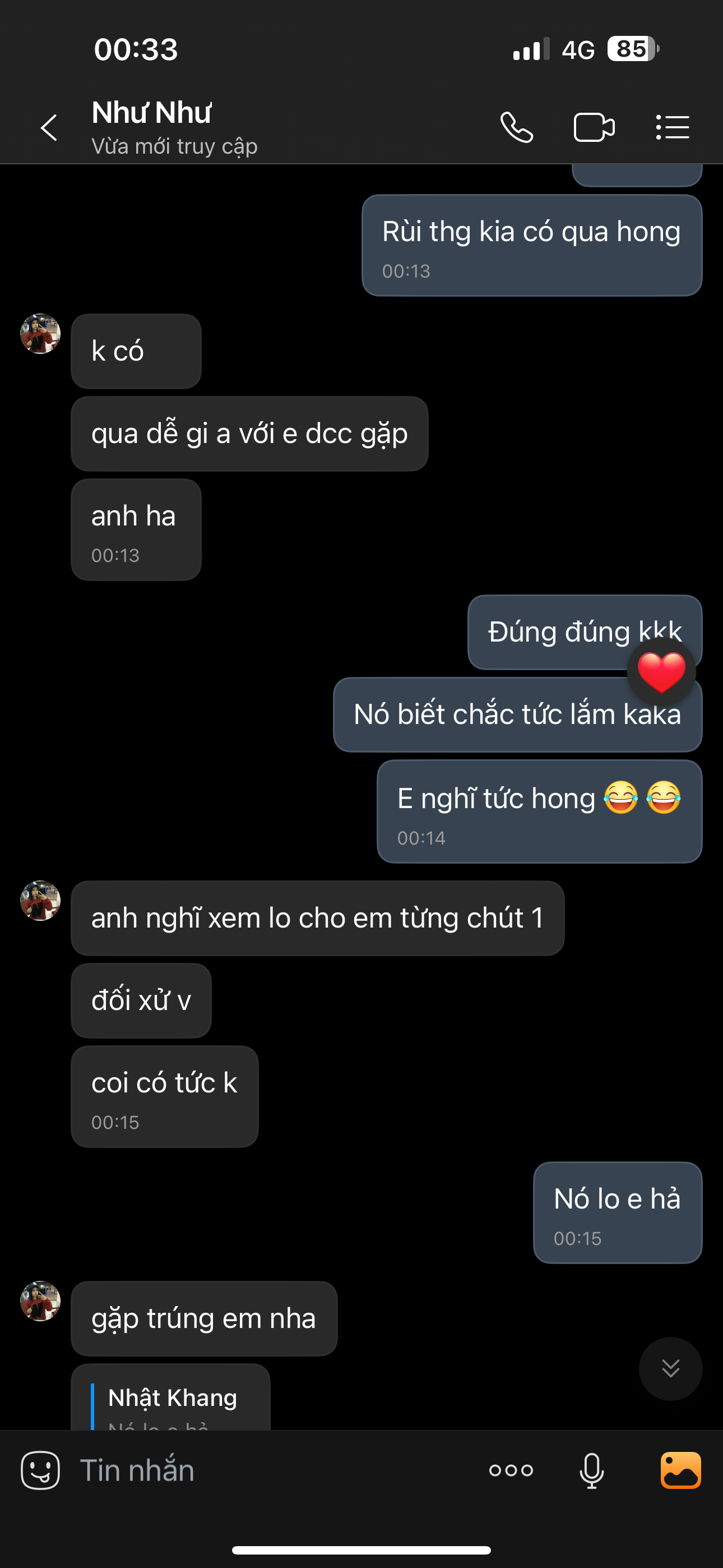View the avatar beside "k có" message
The image size is (723, 1568).
[x=40, y=334]
